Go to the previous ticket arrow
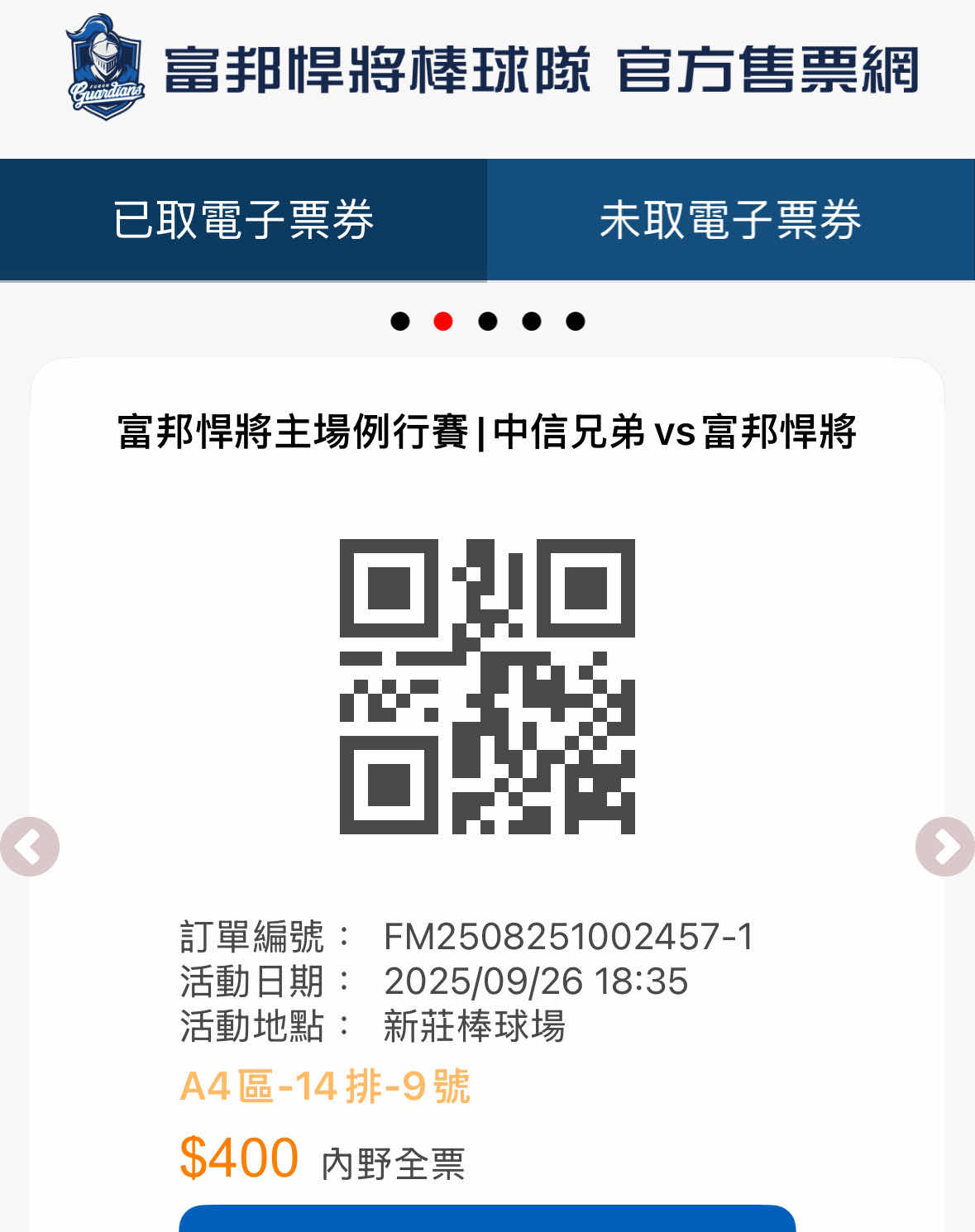This screenshot has width=975, height=1232. pos(30,846)
